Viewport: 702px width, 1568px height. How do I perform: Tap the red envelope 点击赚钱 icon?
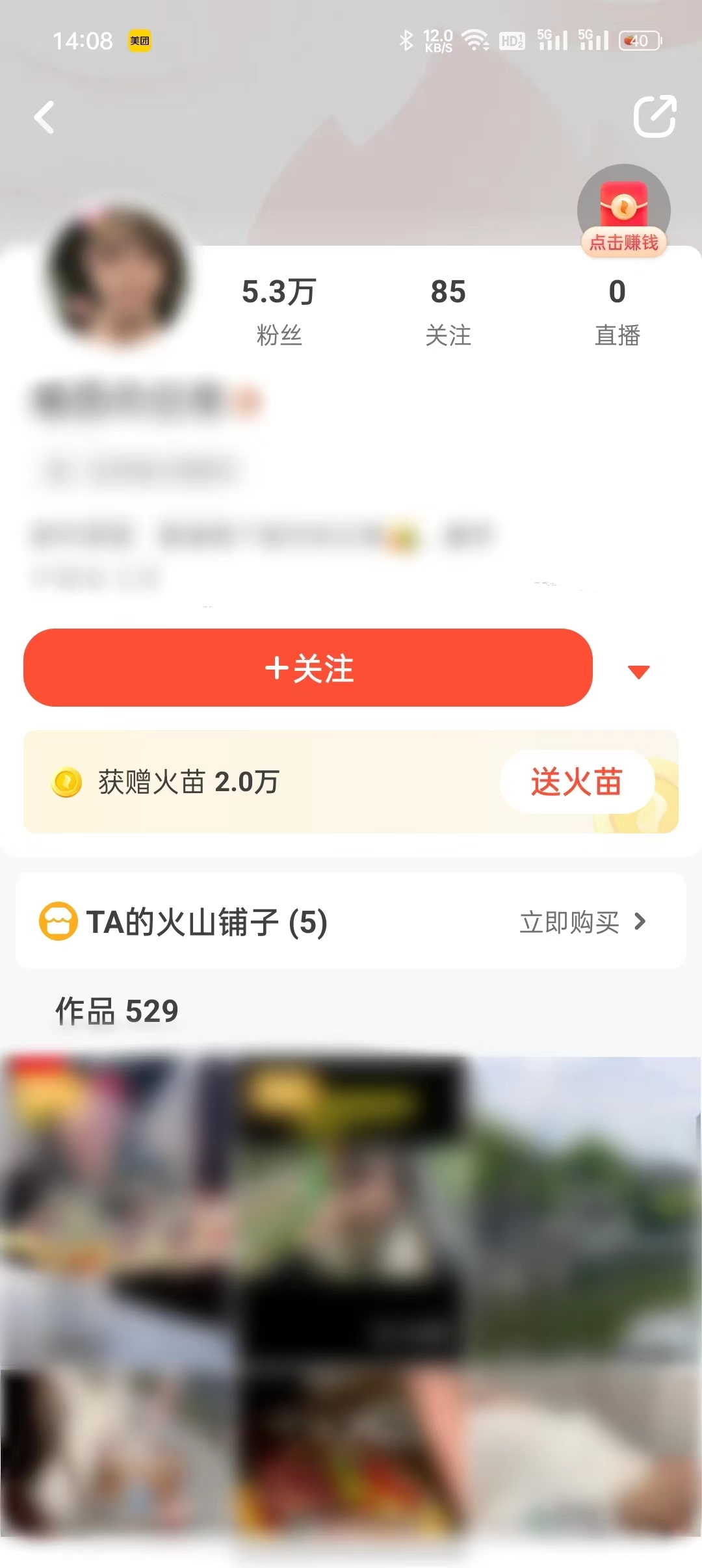point(623,208)
